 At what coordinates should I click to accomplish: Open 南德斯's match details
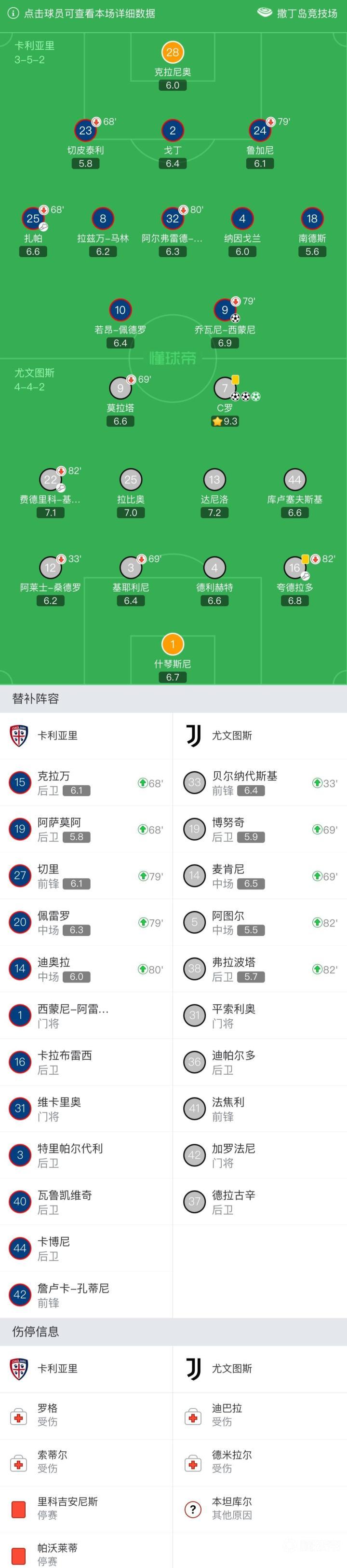point(312,219)
